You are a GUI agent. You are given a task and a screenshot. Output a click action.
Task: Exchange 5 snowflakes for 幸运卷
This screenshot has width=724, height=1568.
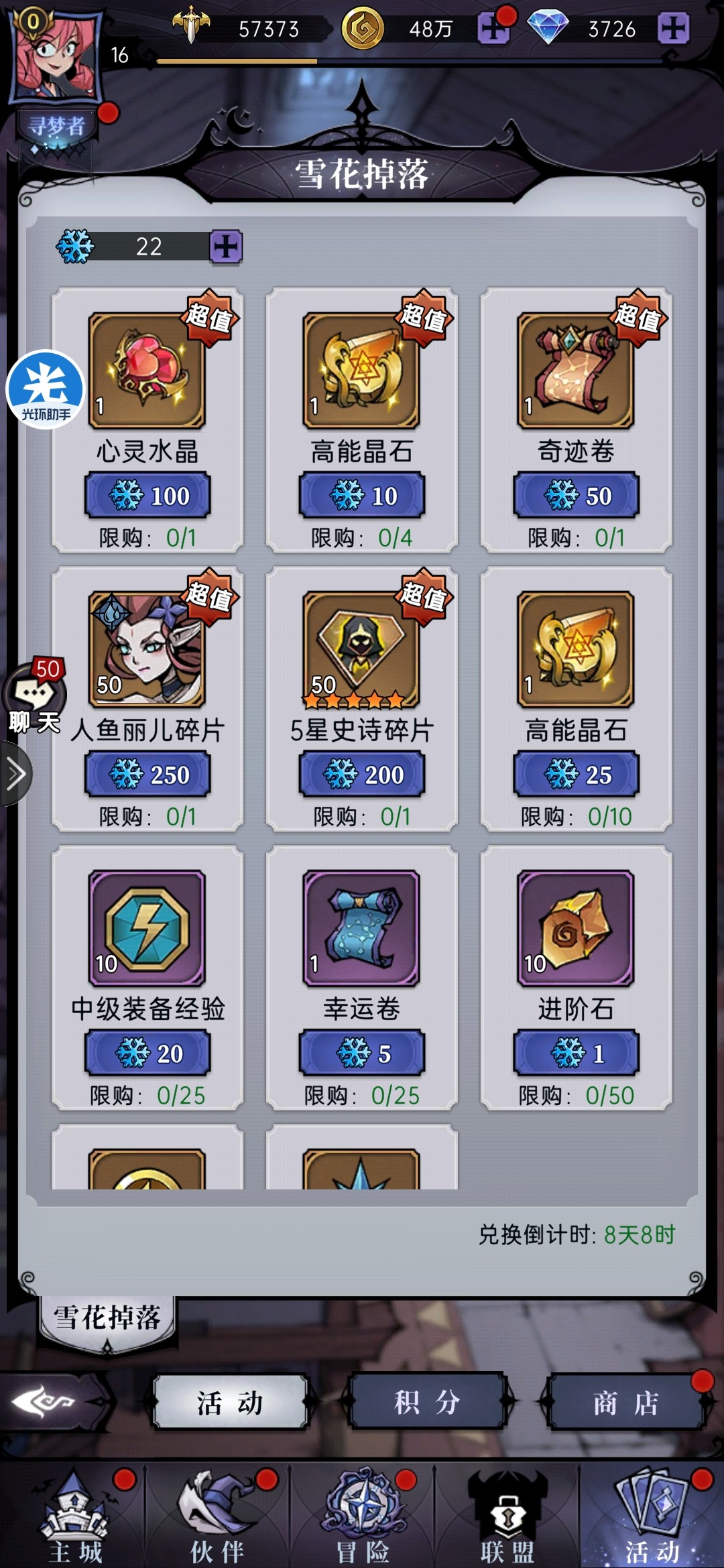[362, 1053]
